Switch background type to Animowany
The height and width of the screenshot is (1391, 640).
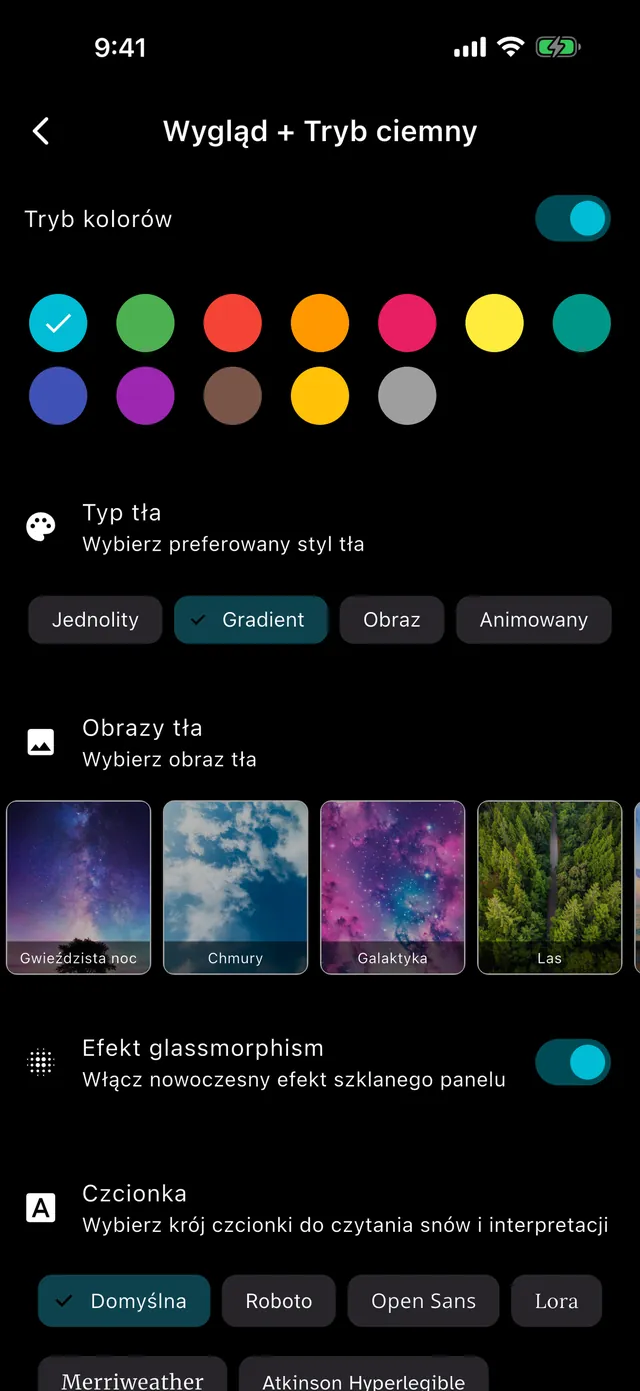point(534,620)
